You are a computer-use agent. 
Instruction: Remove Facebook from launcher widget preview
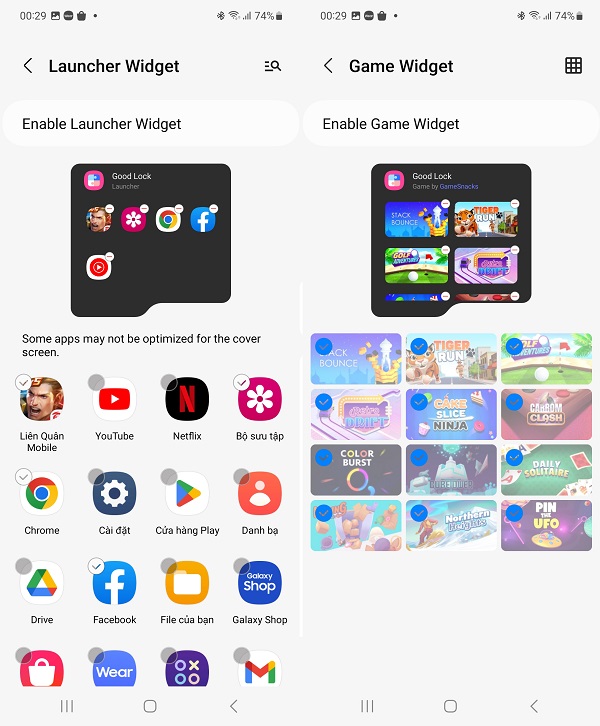(x=212, y=208)
